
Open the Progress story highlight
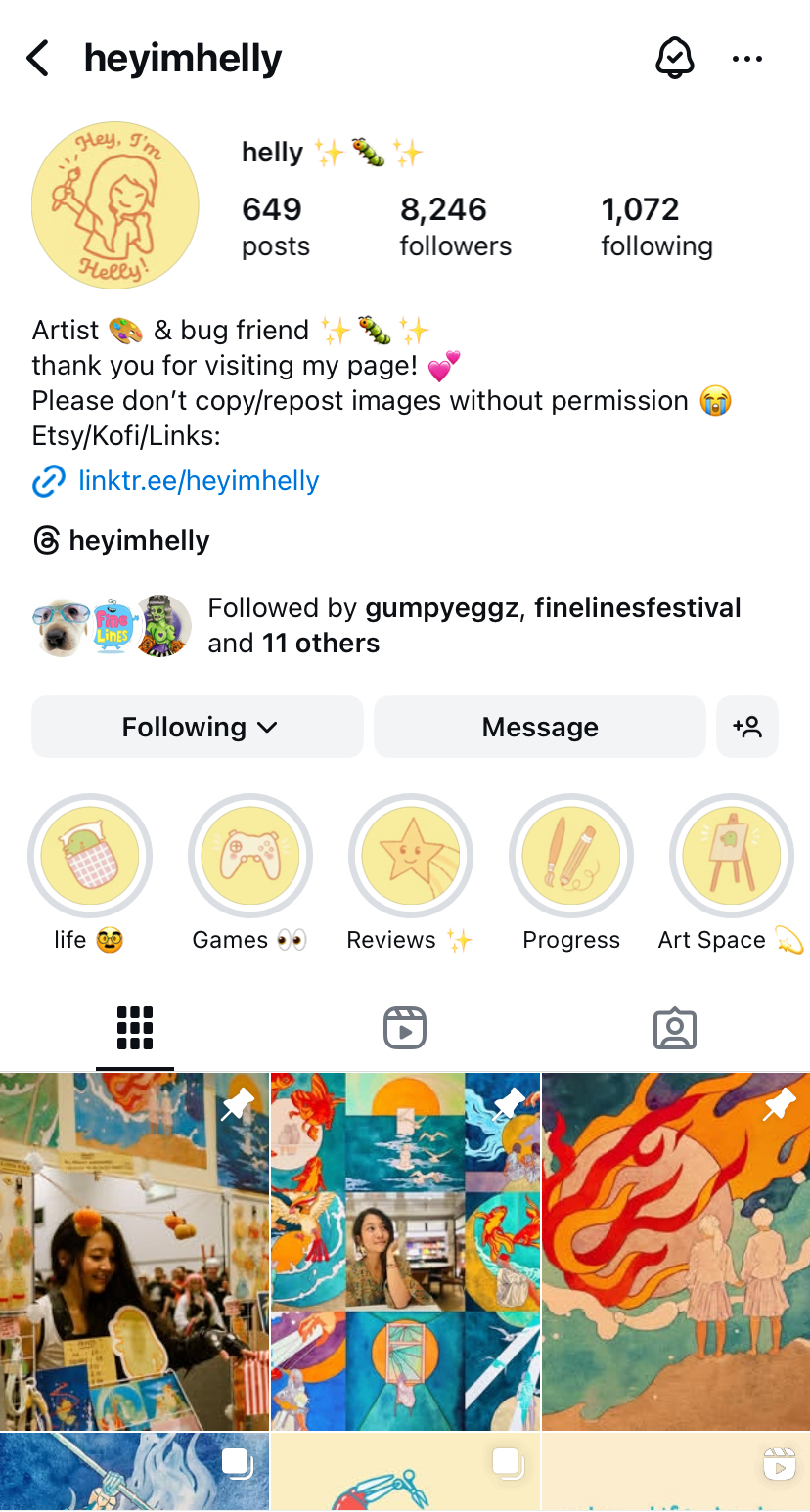[x=571, y=856]
